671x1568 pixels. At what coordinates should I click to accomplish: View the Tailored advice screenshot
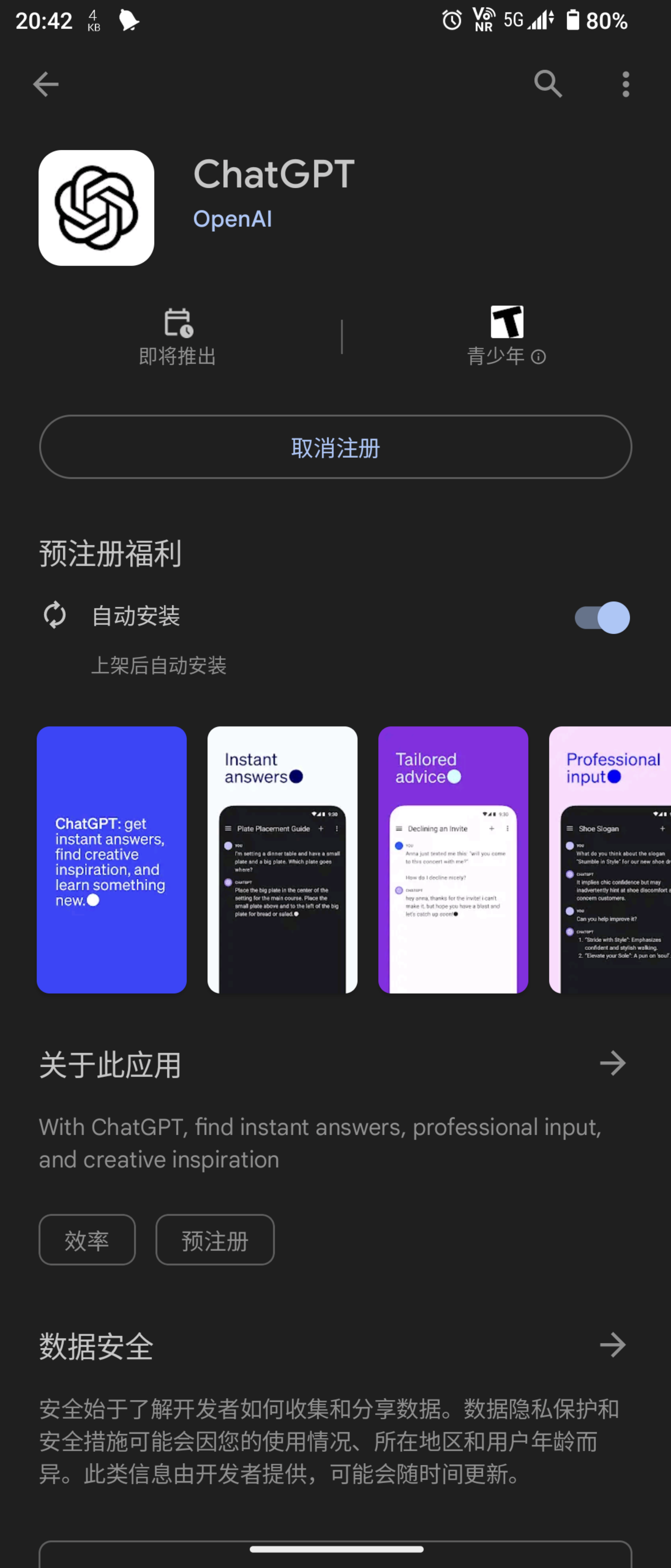pyautogui.click(x=453, y=860)
